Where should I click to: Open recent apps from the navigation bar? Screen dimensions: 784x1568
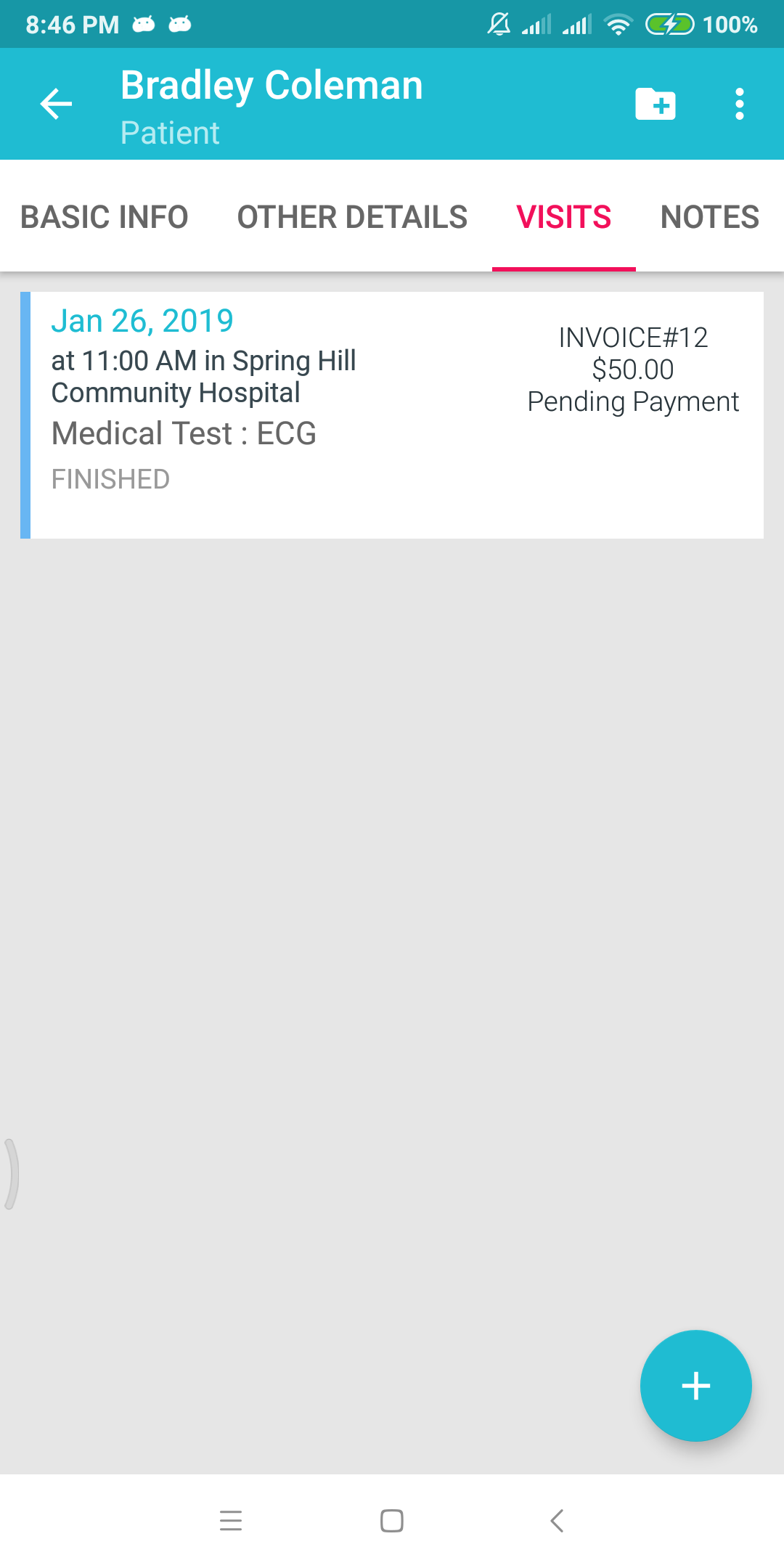(231, 1520)
